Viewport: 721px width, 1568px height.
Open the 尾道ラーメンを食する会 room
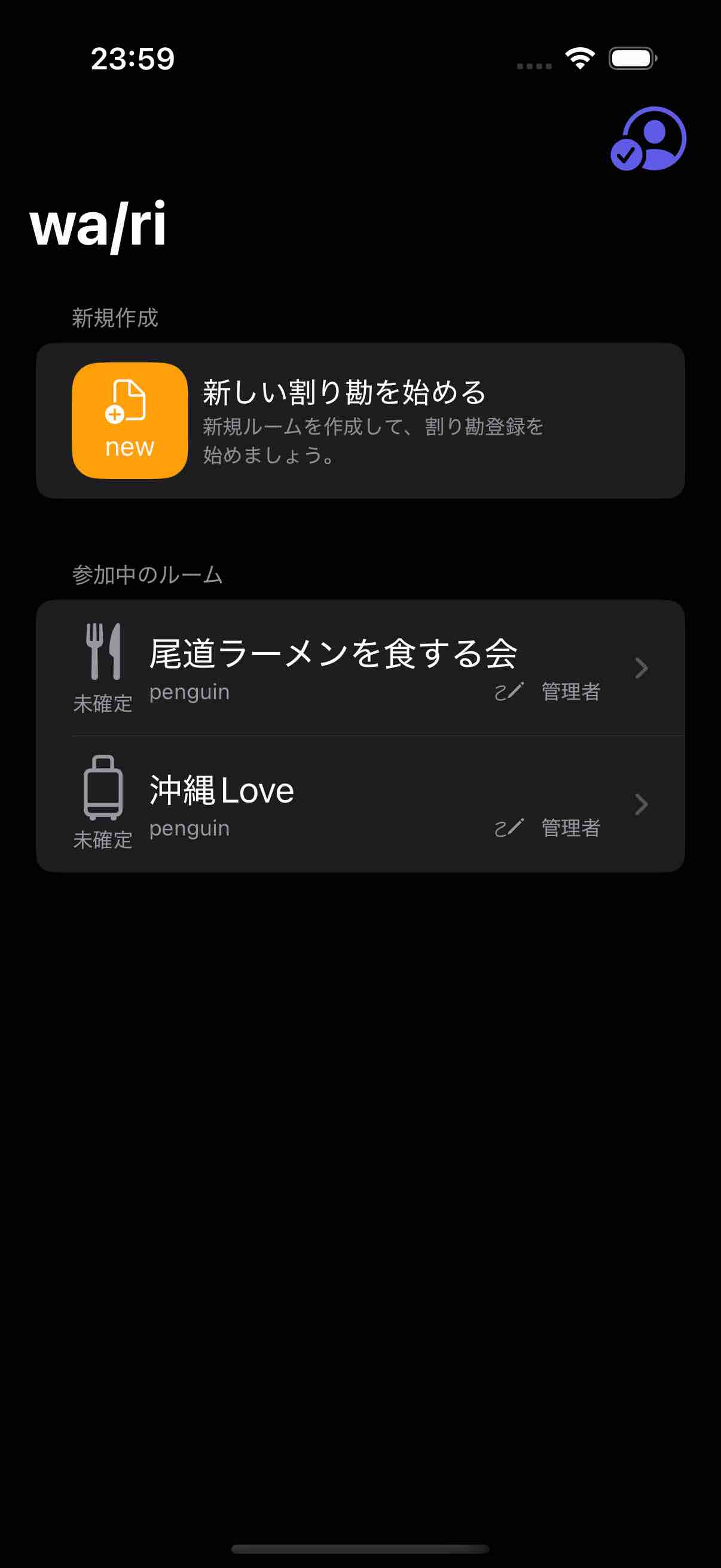click(x=359, y=668)
